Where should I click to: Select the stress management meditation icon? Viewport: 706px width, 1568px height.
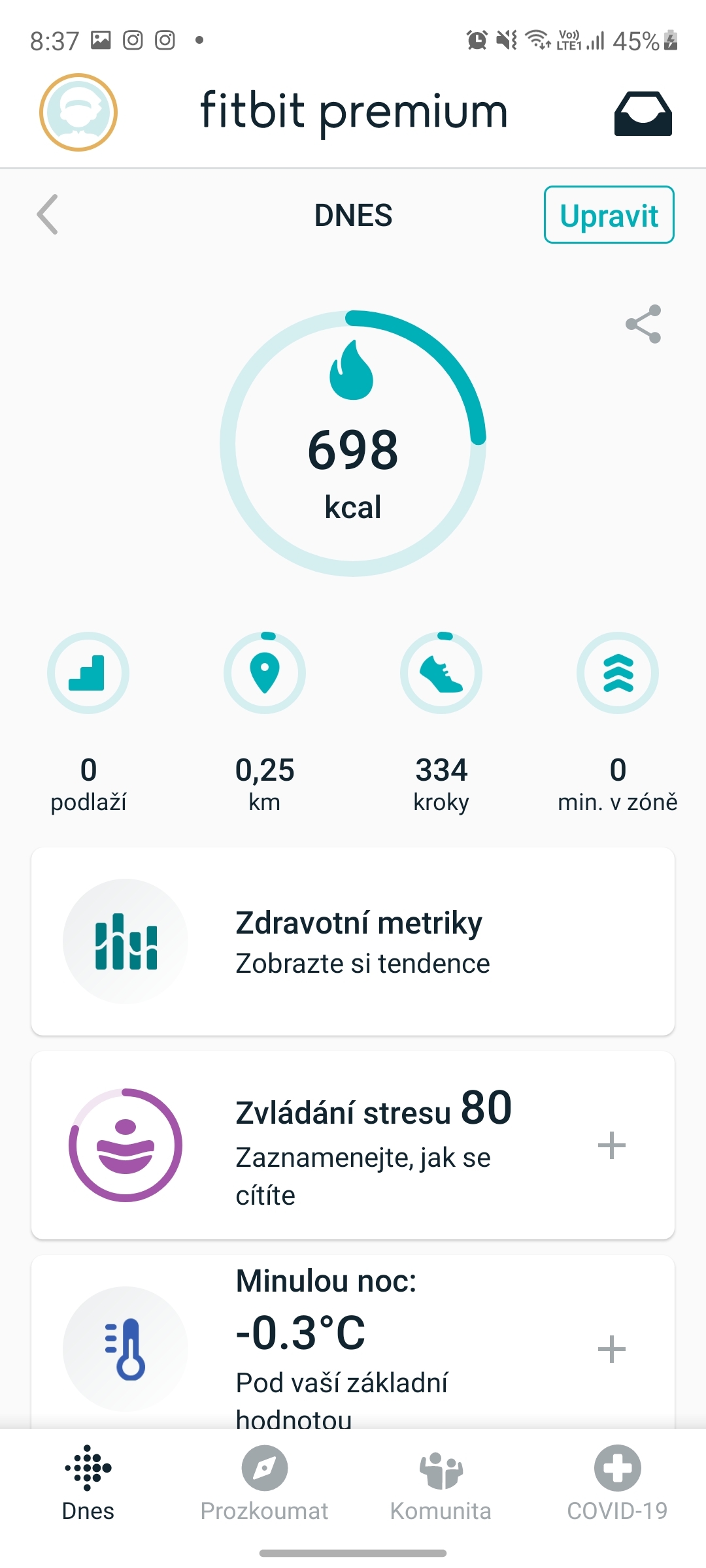tap(126, 1145)
